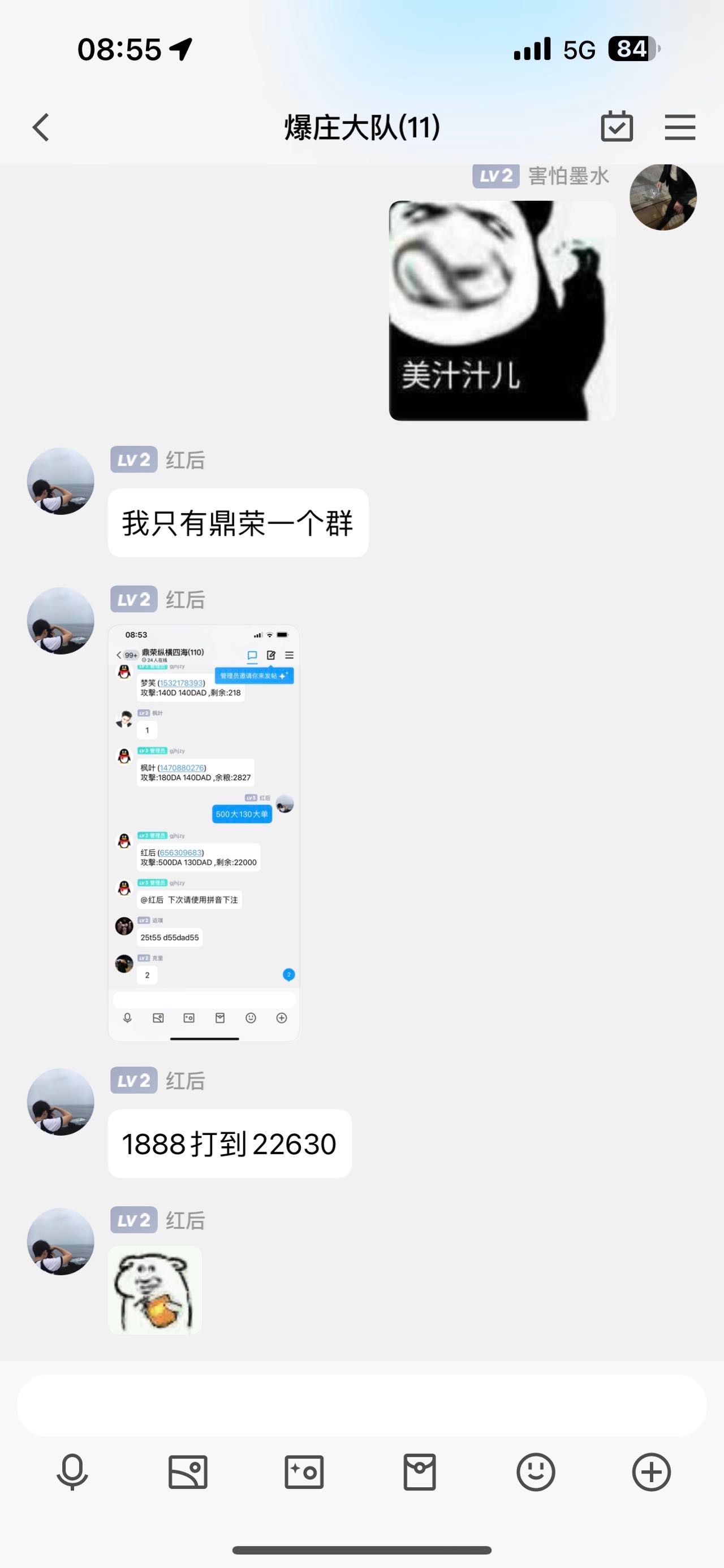Focus the message input field

point(361,1405)
